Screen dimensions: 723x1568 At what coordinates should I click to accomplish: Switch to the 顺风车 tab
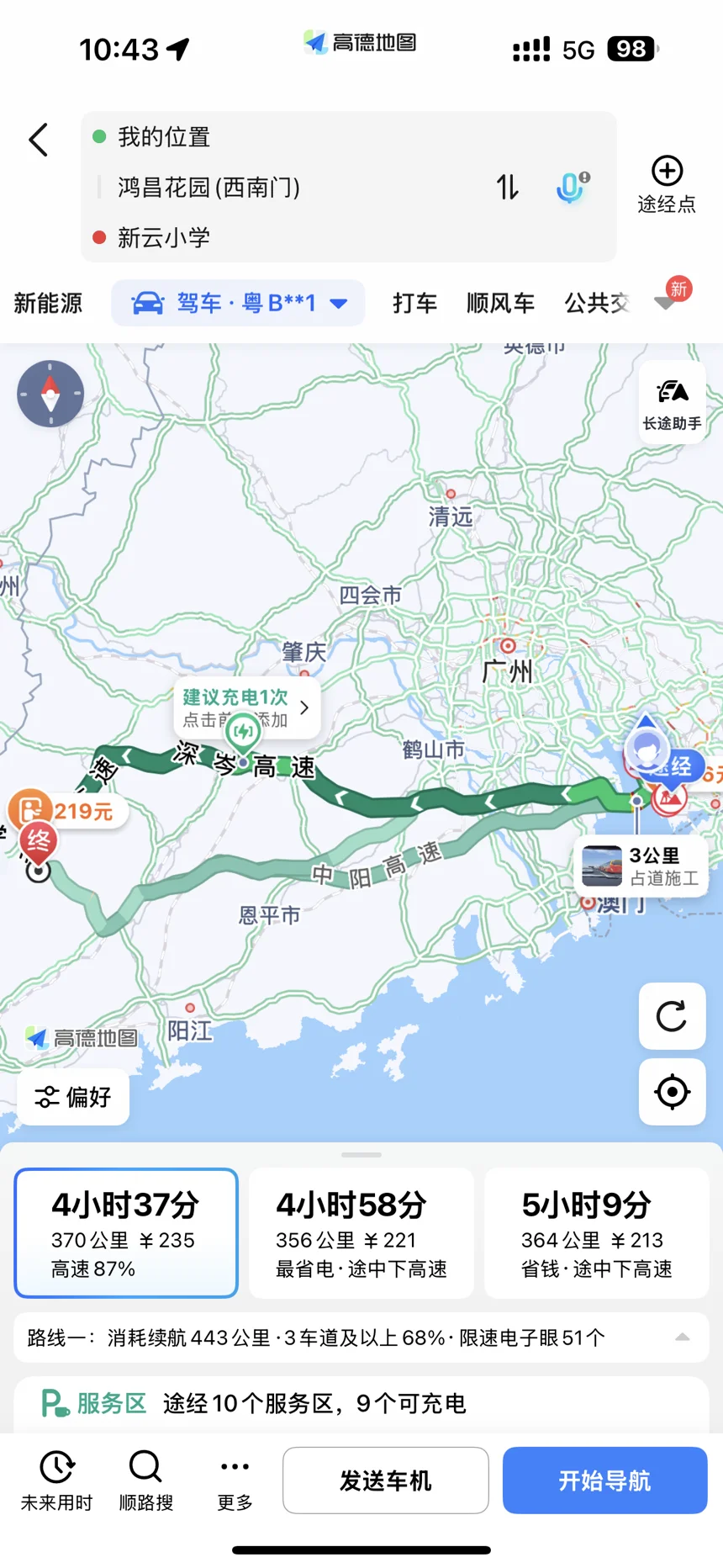coord(500,303)
